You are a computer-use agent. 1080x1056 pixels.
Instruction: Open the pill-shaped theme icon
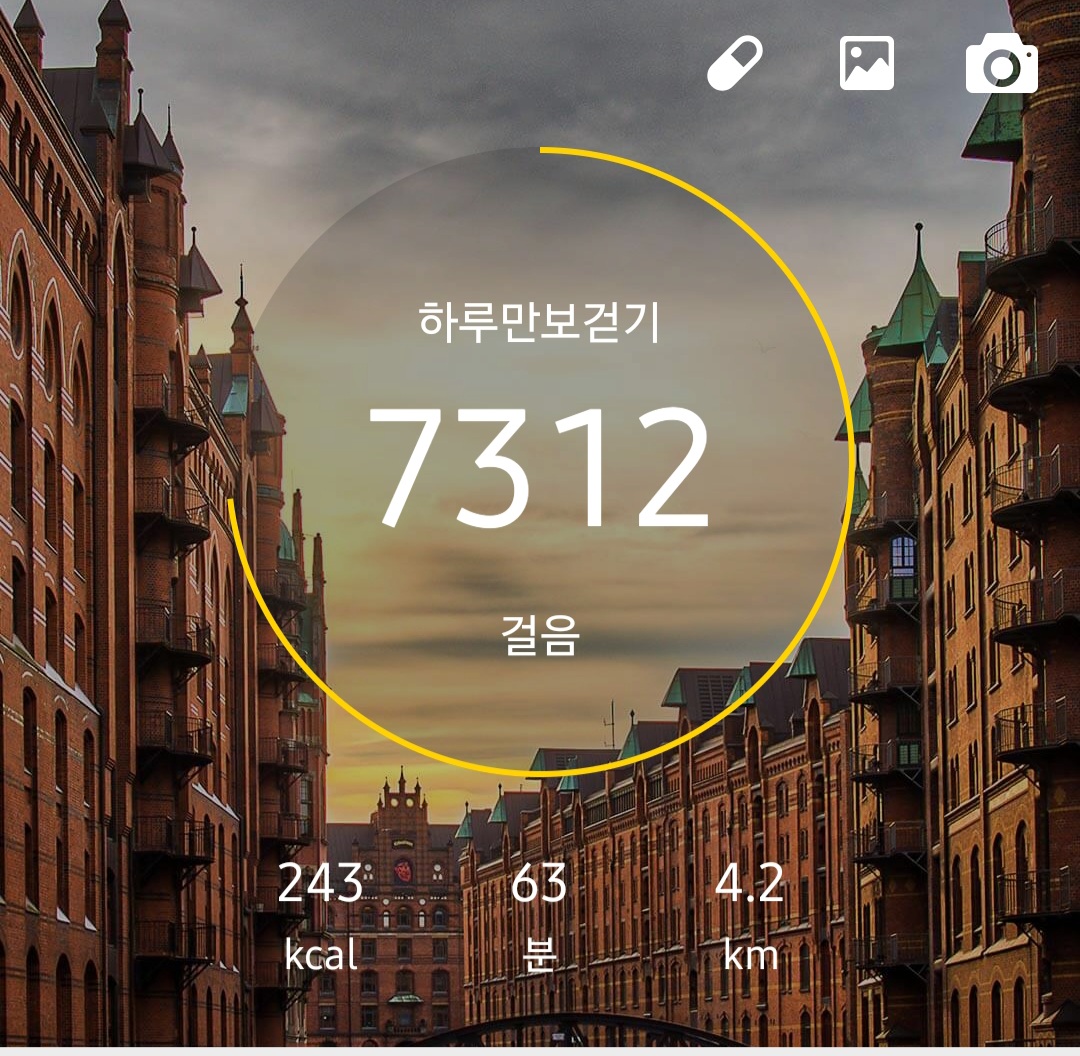point(735,63)
